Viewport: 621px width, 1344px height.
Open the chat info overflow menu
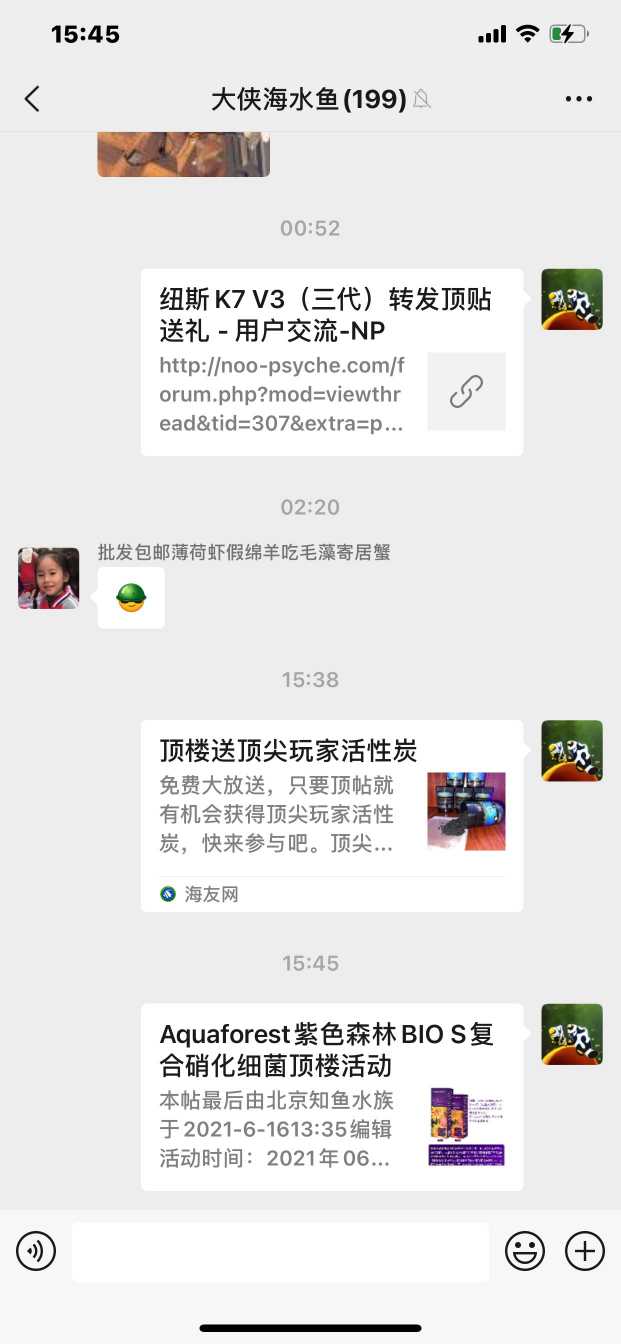pyautogui.click(x=579, y=98)
